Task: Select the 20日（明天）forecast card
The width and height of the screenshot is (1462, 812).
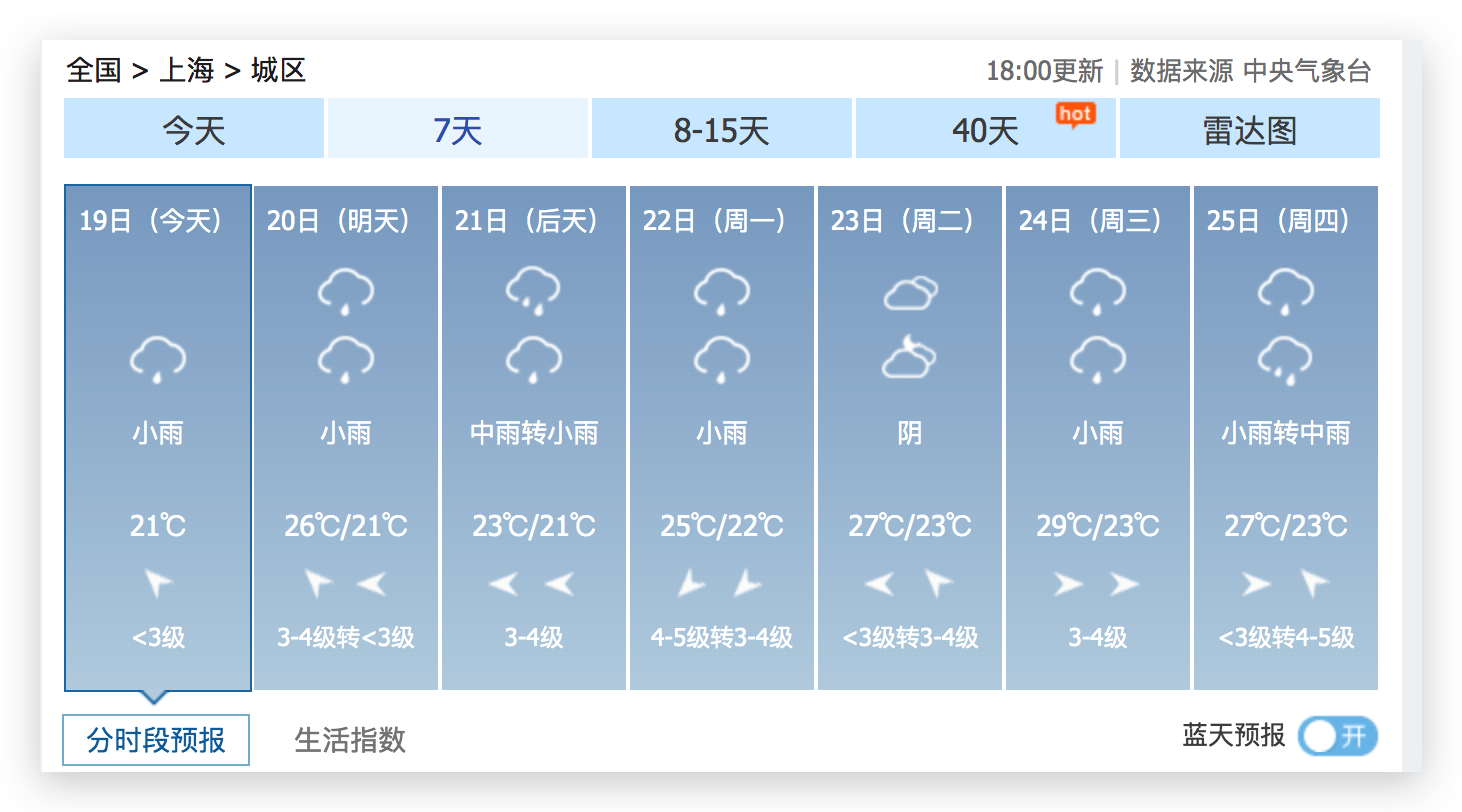Action: point(346,437)
